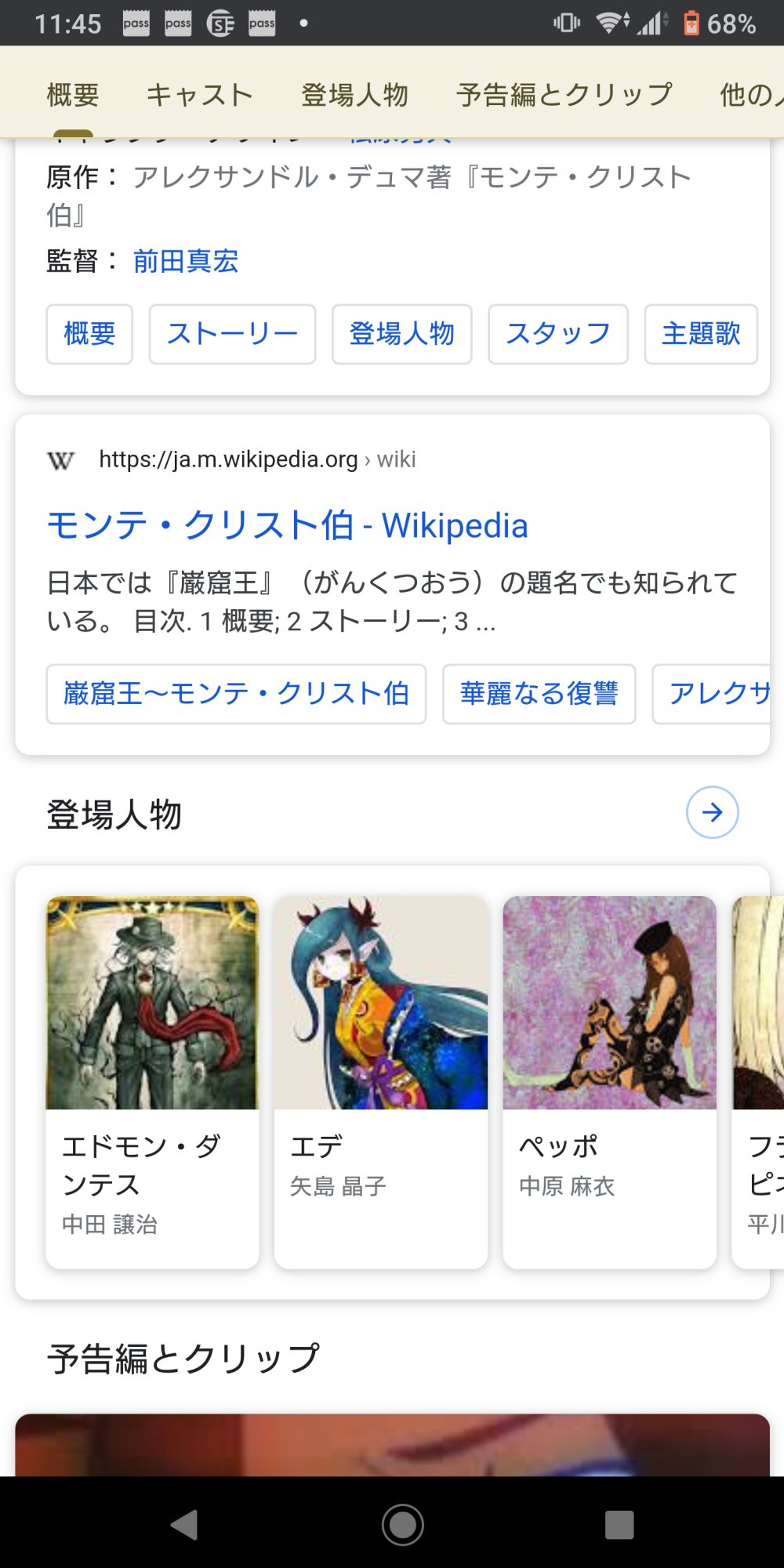This screenshot has width=784, height=1568.
Task: Select the 予告編とクリップ tab
Action: 564,95
